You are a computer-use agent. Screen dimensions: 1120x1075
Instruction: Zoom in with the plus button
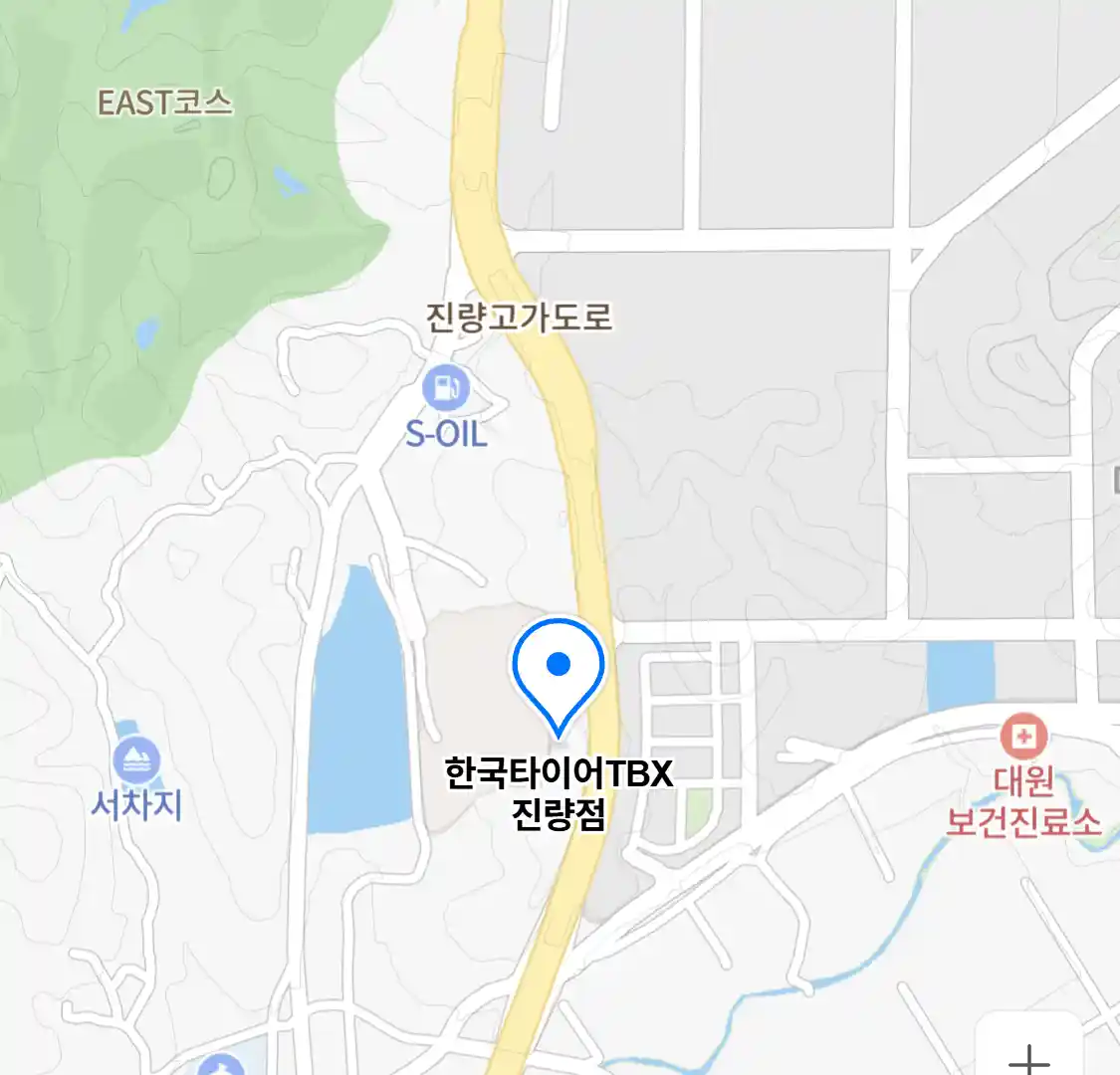click(1028, 1057)
